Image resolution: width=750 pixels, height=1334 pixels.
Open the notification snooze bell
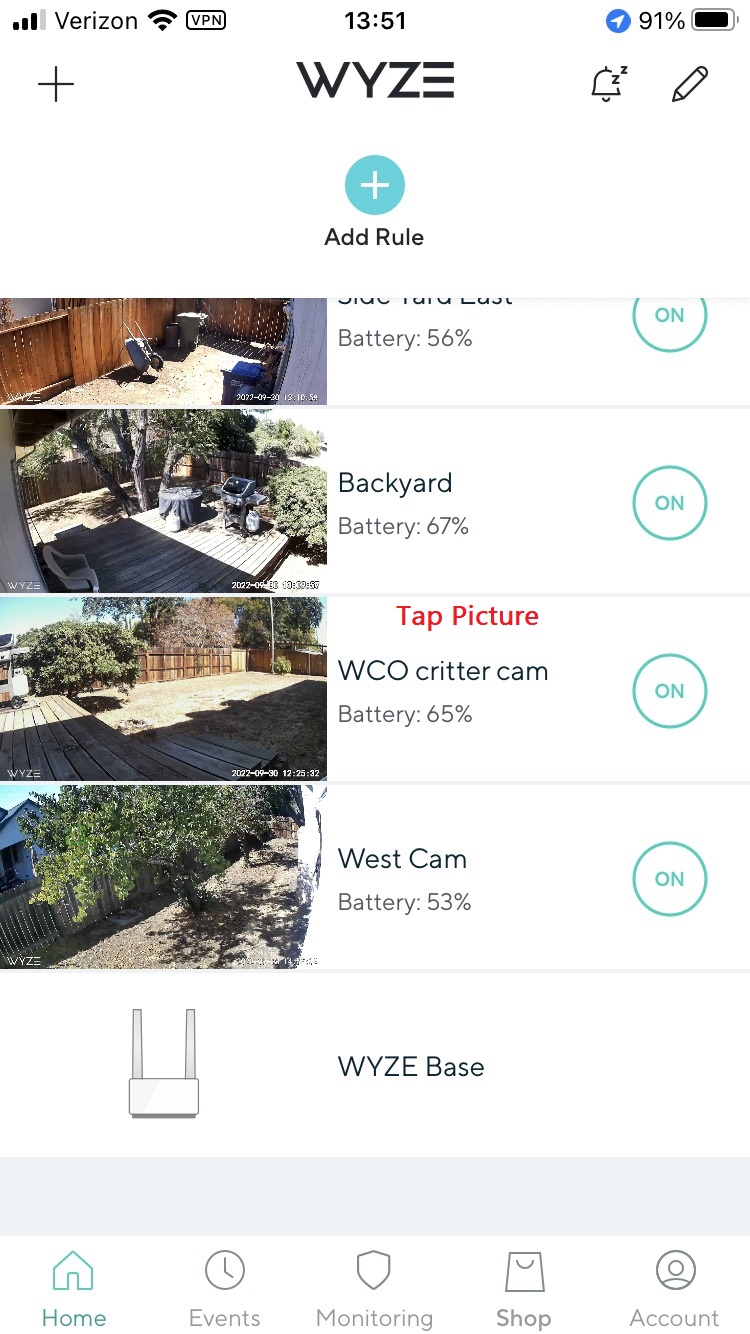pos(608,84)
